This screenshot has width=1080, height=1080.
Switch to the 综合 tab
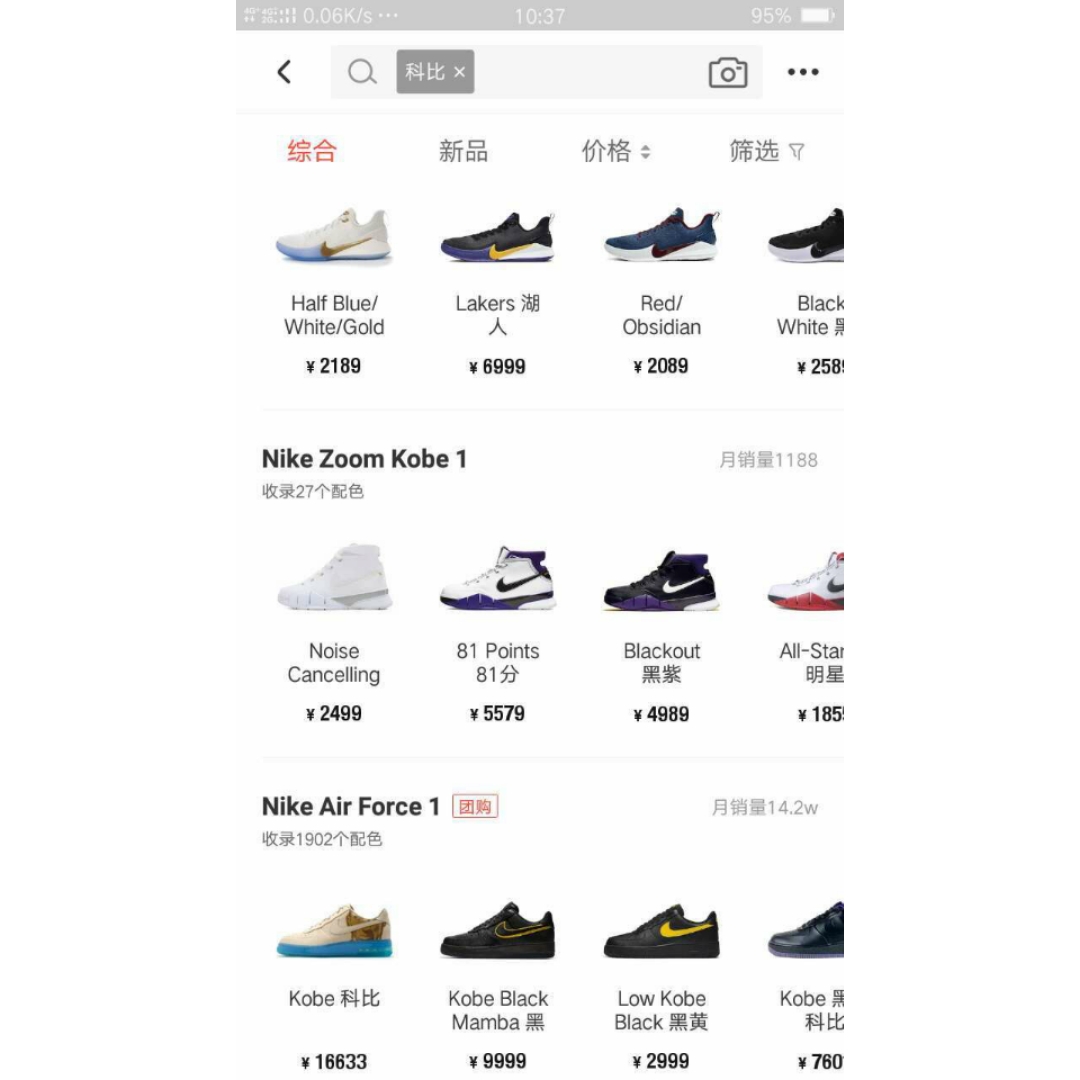tap(312, 151)
